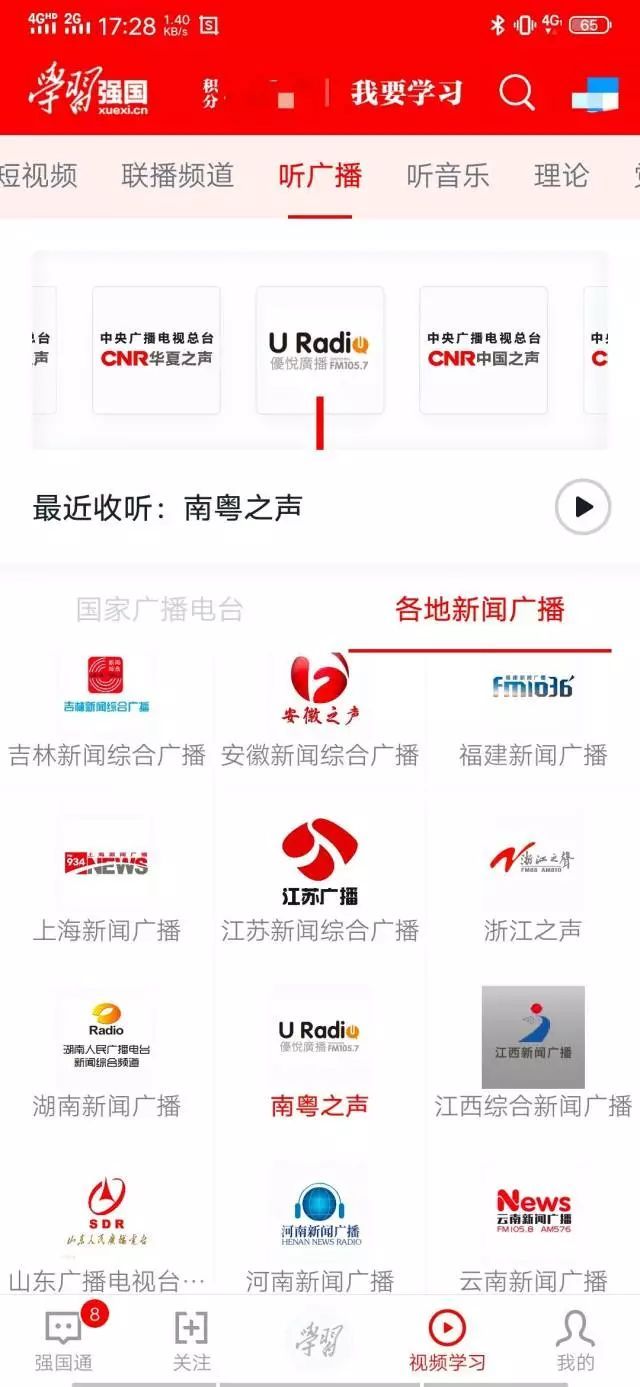The width and height of the screenshot is (640, 1387).
Task: Play the recently listened 南粤之声
Action: 582,507
